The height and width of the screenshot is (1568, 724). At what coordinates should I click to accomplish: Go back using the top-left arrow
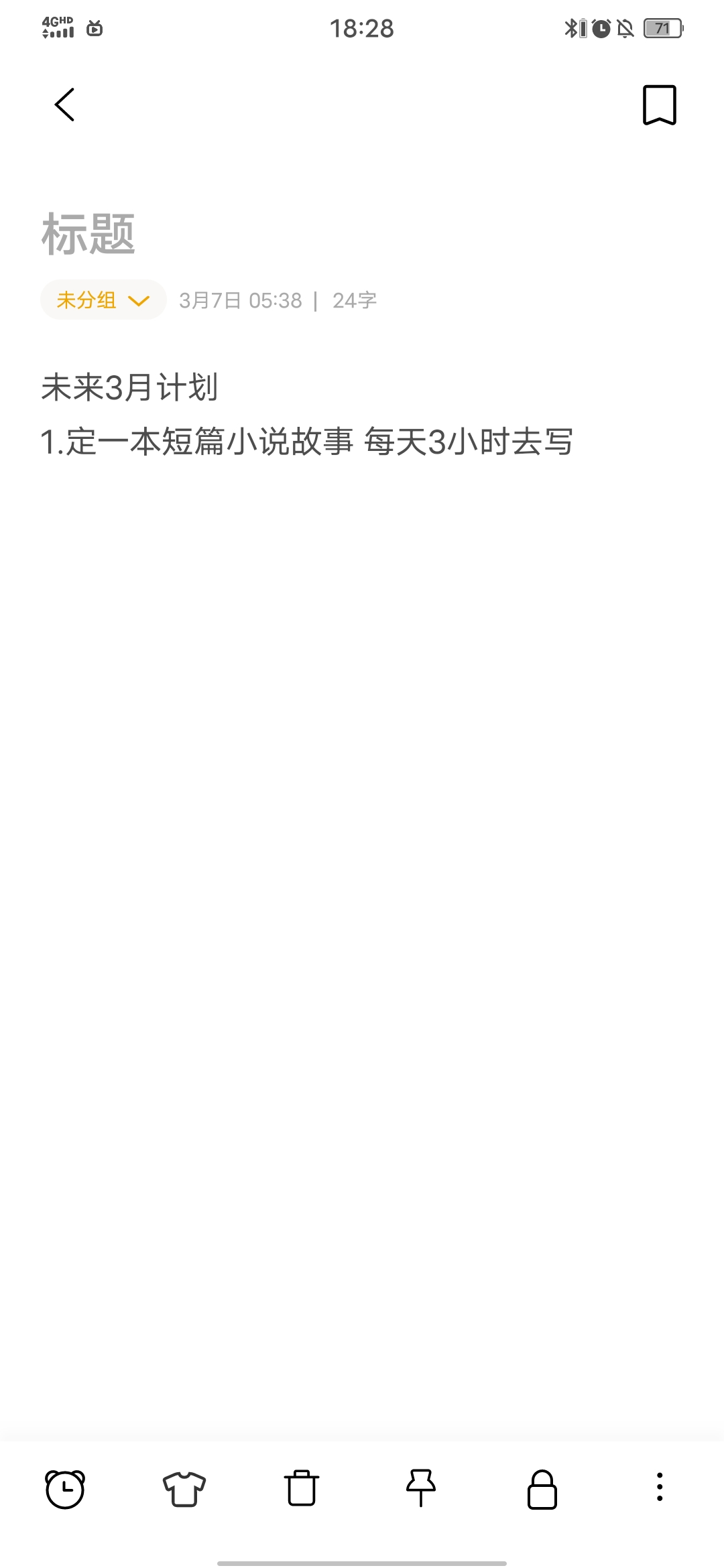point(64,105)
